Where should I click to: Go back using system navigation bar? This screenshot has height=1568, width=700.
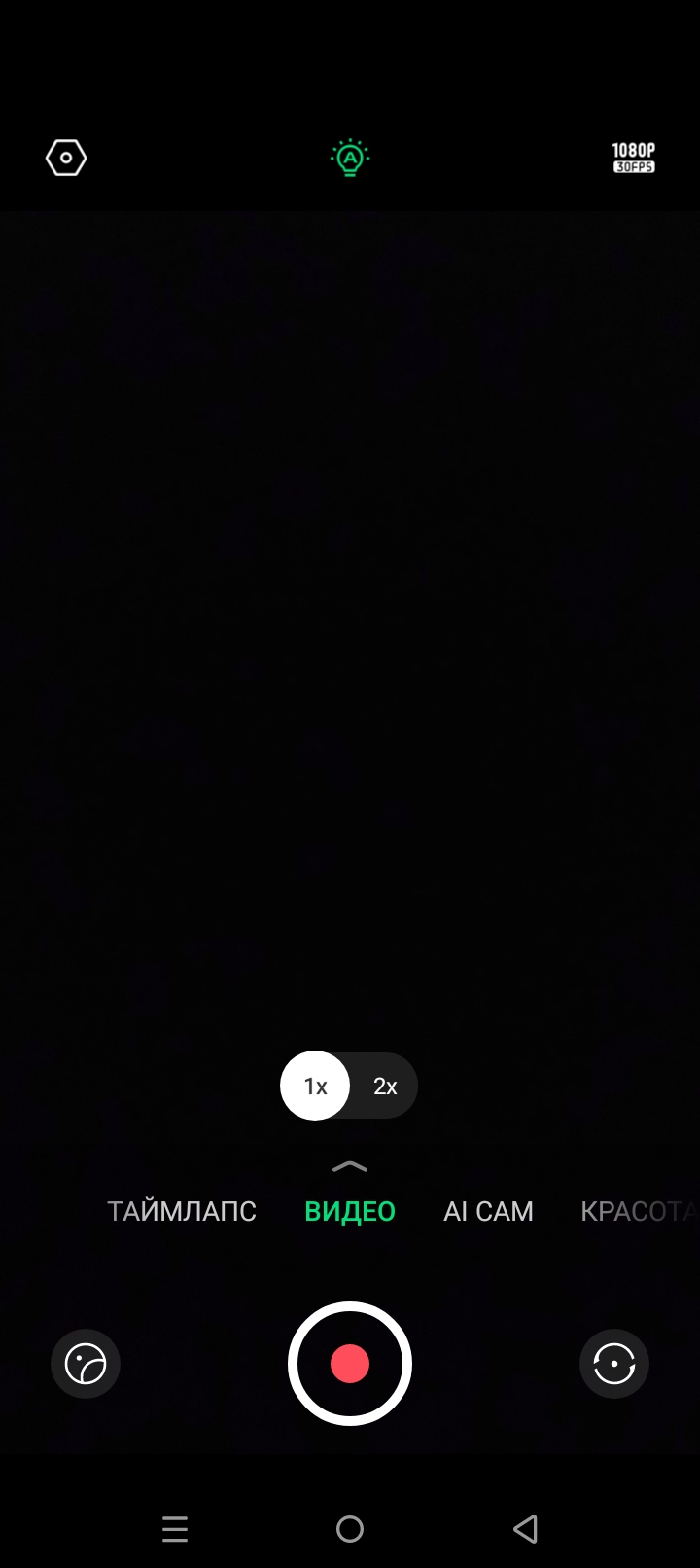click(x=525, y=1529)
